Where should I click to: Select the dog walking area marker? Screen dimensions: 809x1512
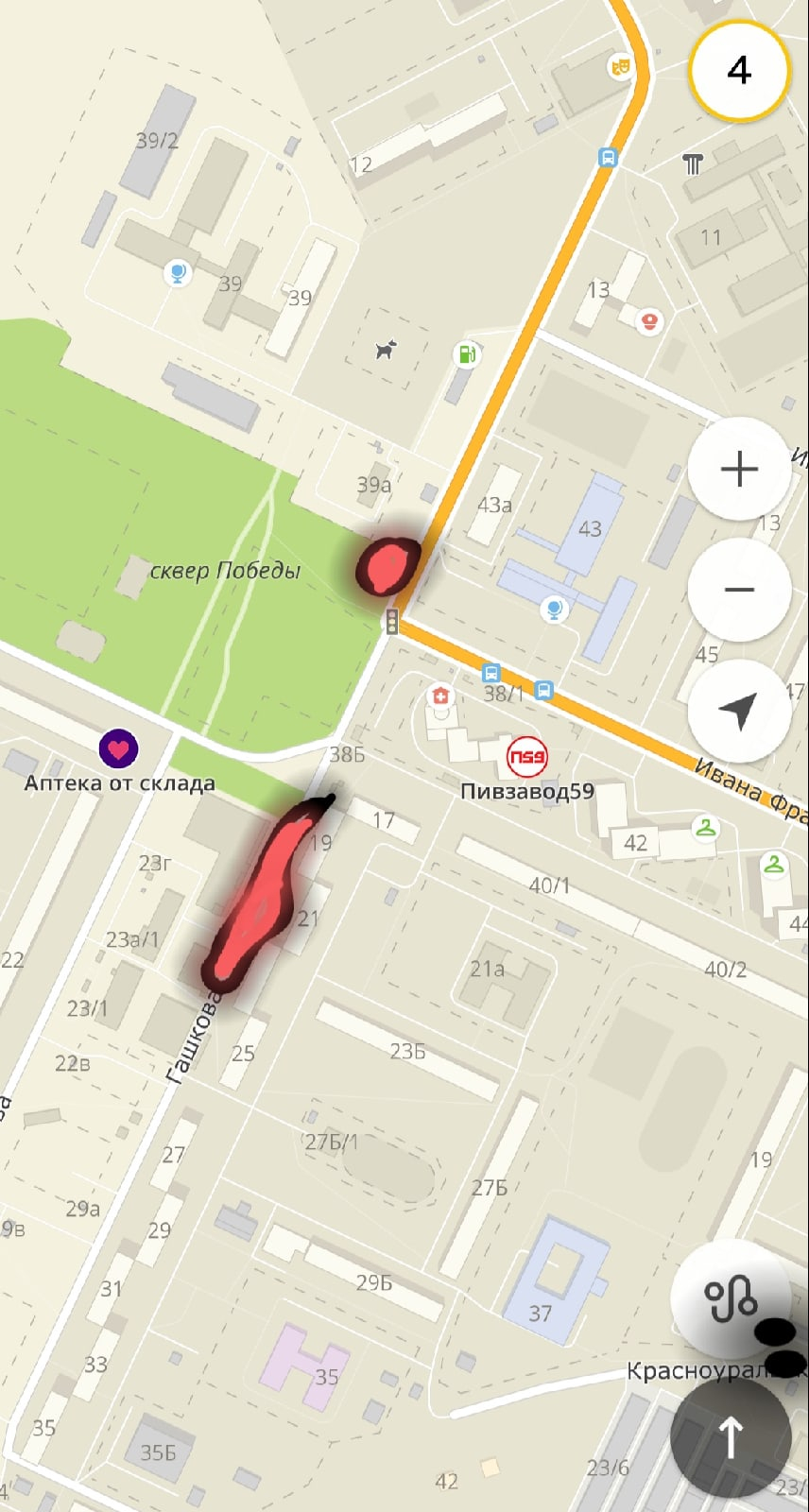[x=385, y=351]
